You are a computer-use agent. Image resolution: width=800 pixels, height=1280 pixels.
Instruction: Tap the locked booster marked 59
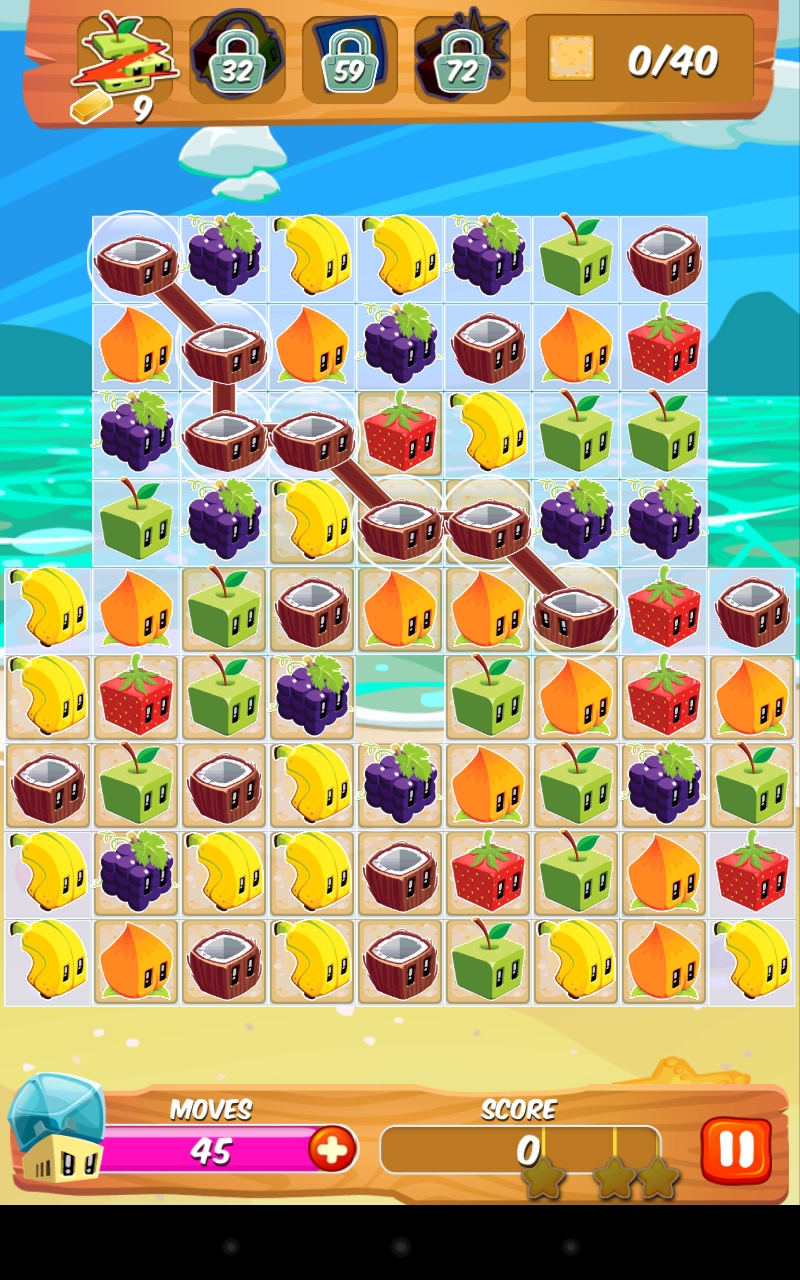[349, 59]
